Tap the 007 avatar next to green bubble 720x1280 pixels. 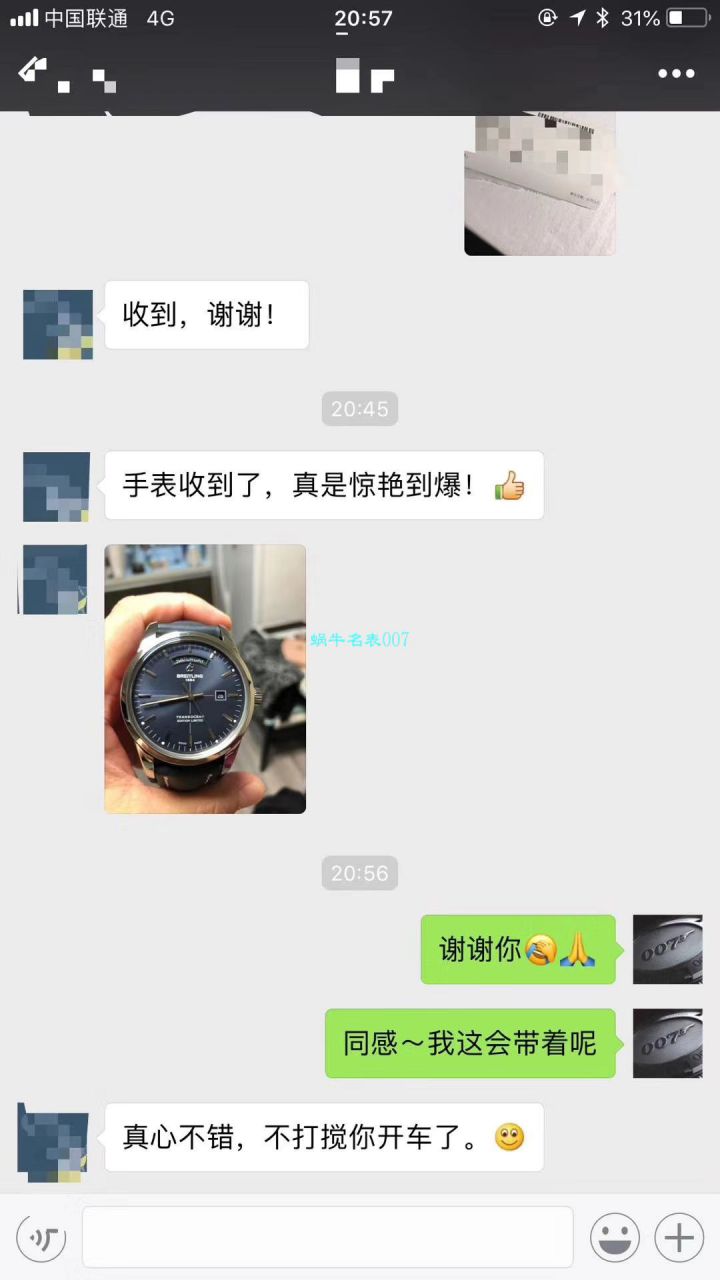pyautogui.click(x=667, y=949)
